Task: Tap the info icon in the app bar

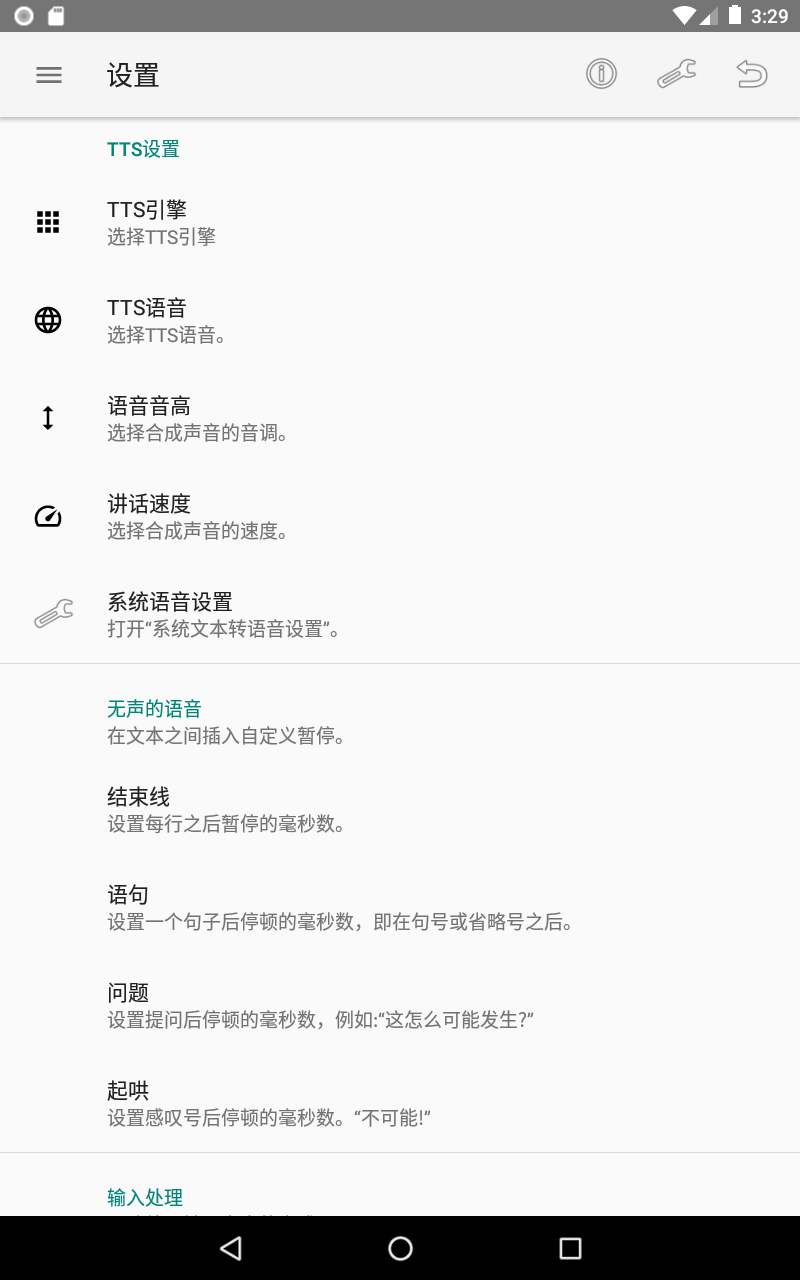Action: coord(601,74)
